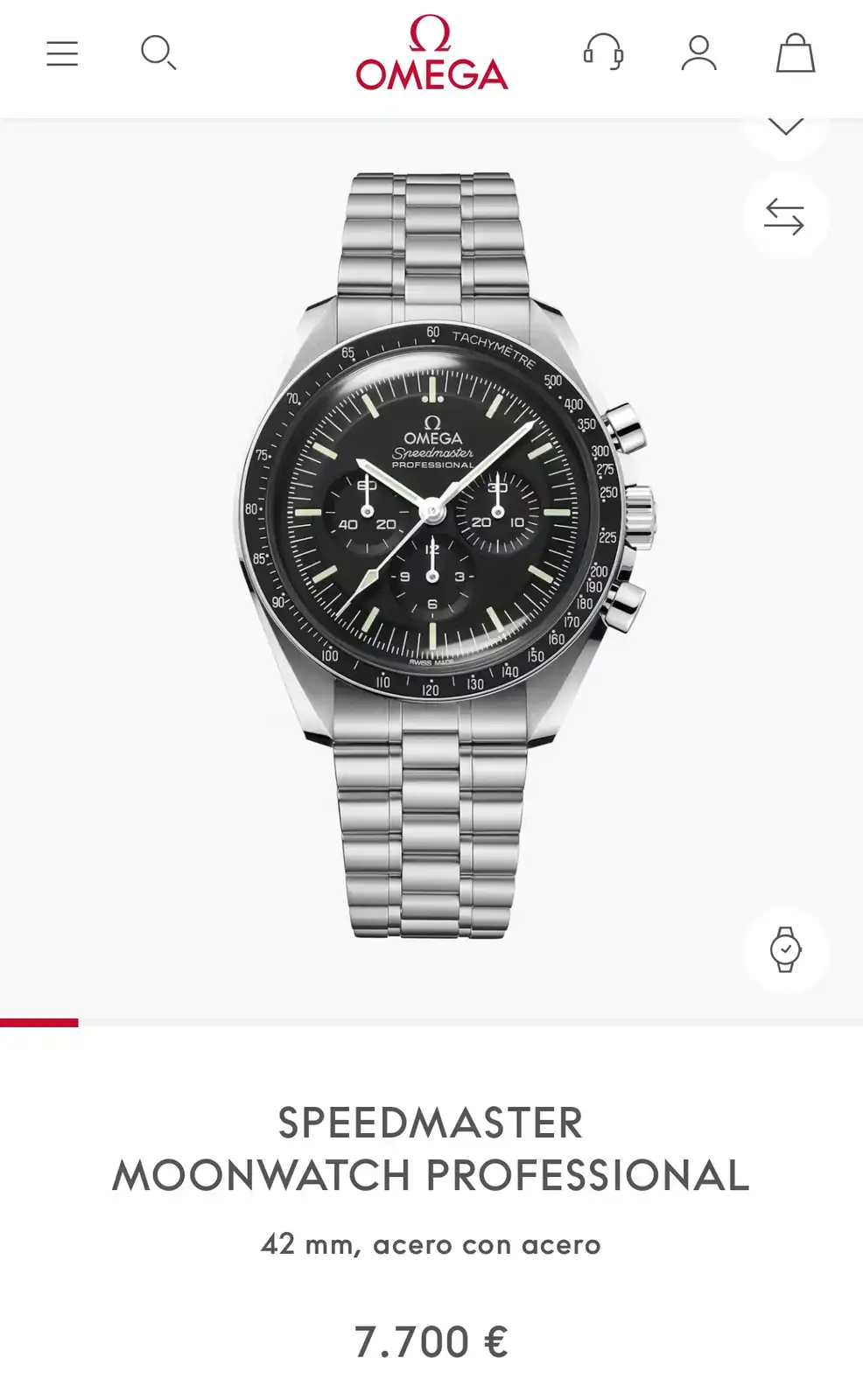The width and height of the screenshot is (863, 1400).
Task: Open the hamburger menu
Action: (62, 54)
